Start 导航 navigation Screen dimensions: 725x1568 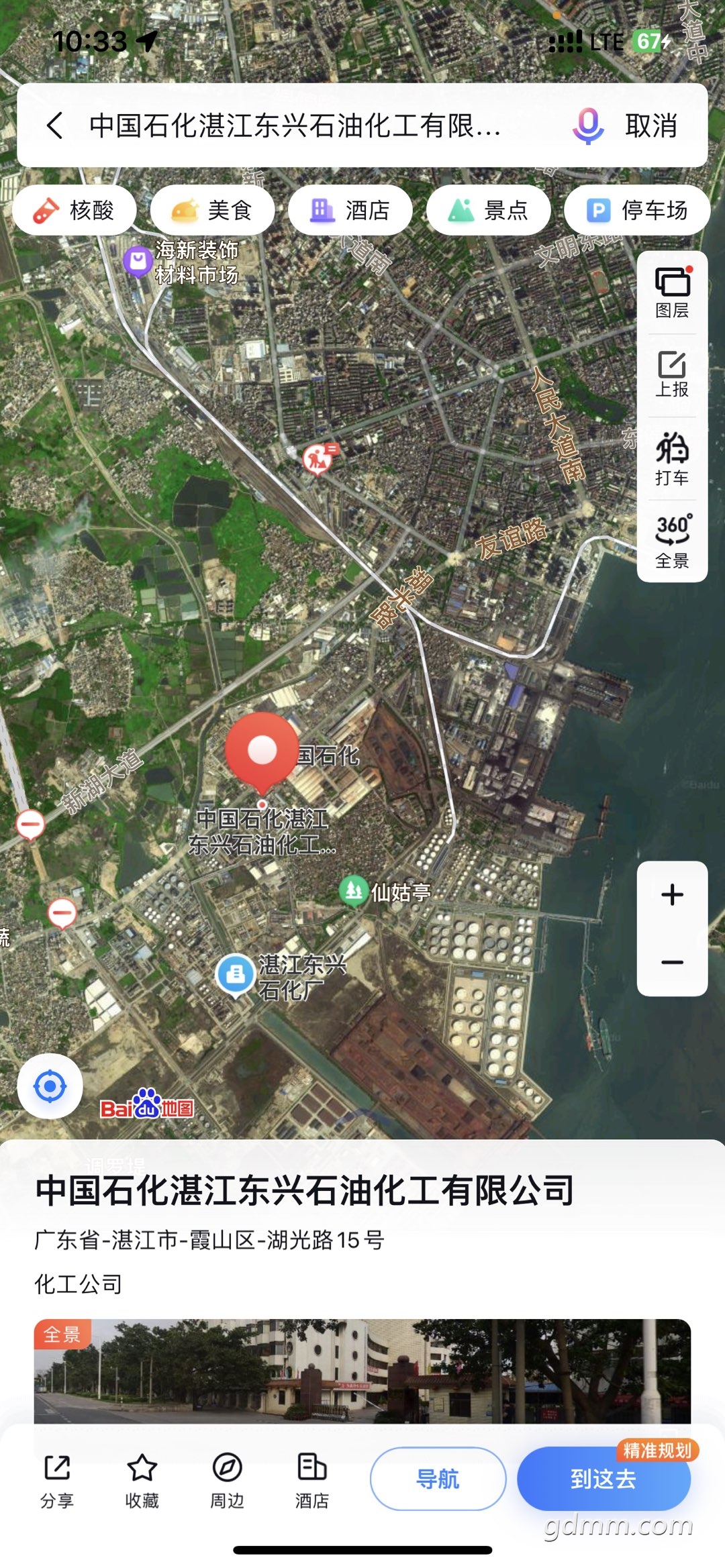point(438,1479)
